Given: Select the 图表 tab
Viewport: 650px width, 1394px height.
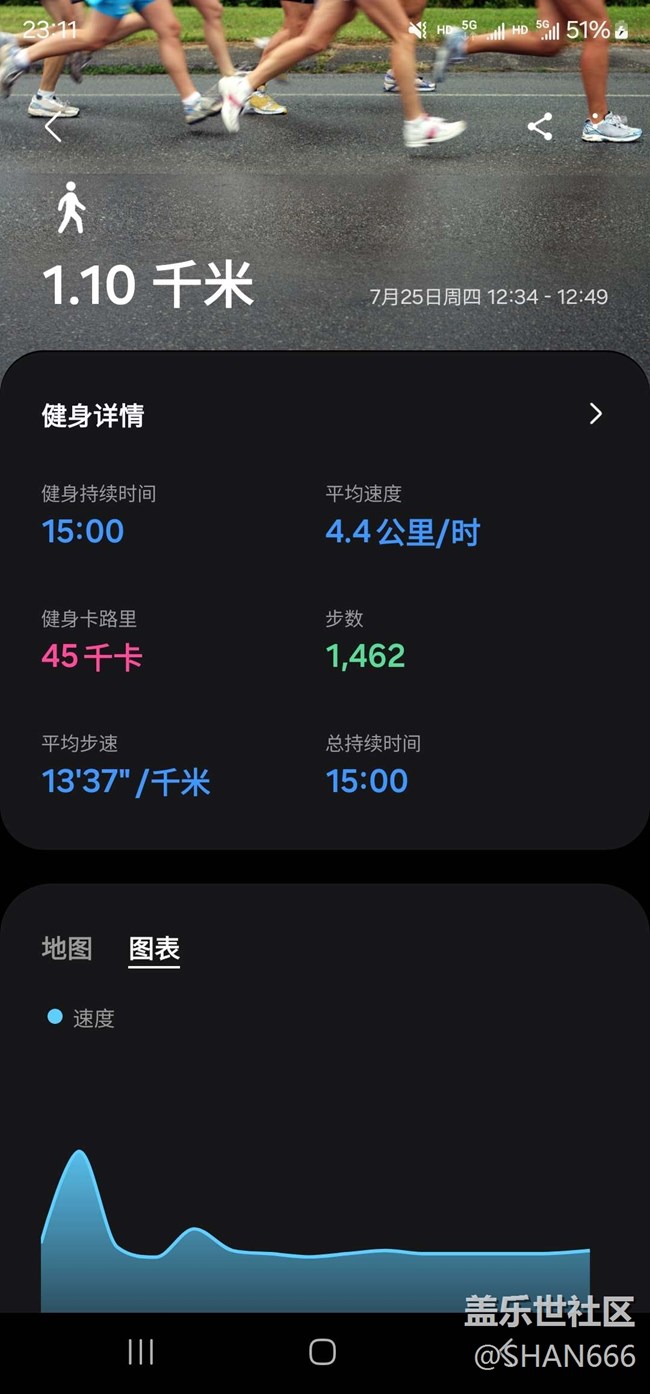Looking at the screenshot, I should pos(154,949).
